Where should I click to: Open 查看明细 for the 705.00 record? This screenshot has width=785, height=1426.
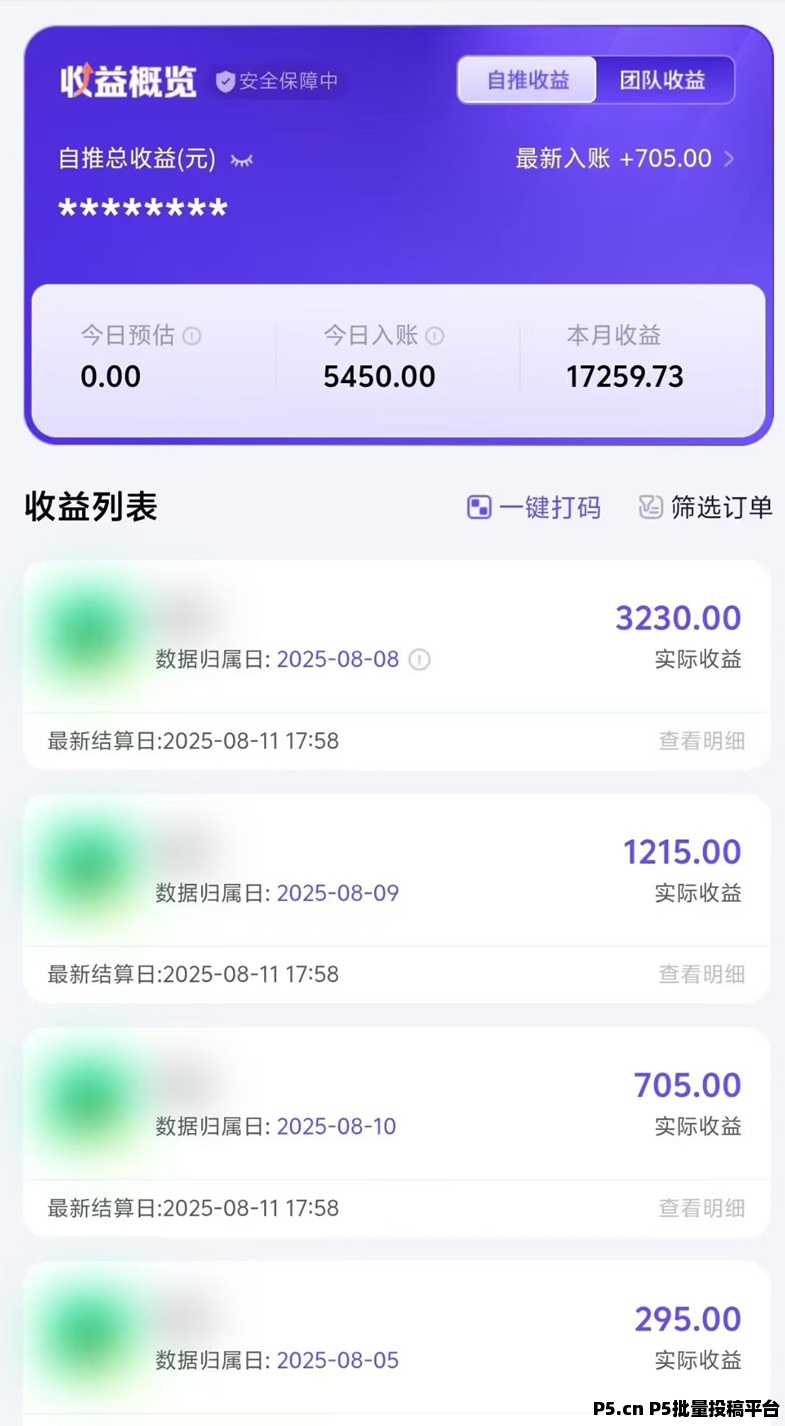click(702, 1208)
